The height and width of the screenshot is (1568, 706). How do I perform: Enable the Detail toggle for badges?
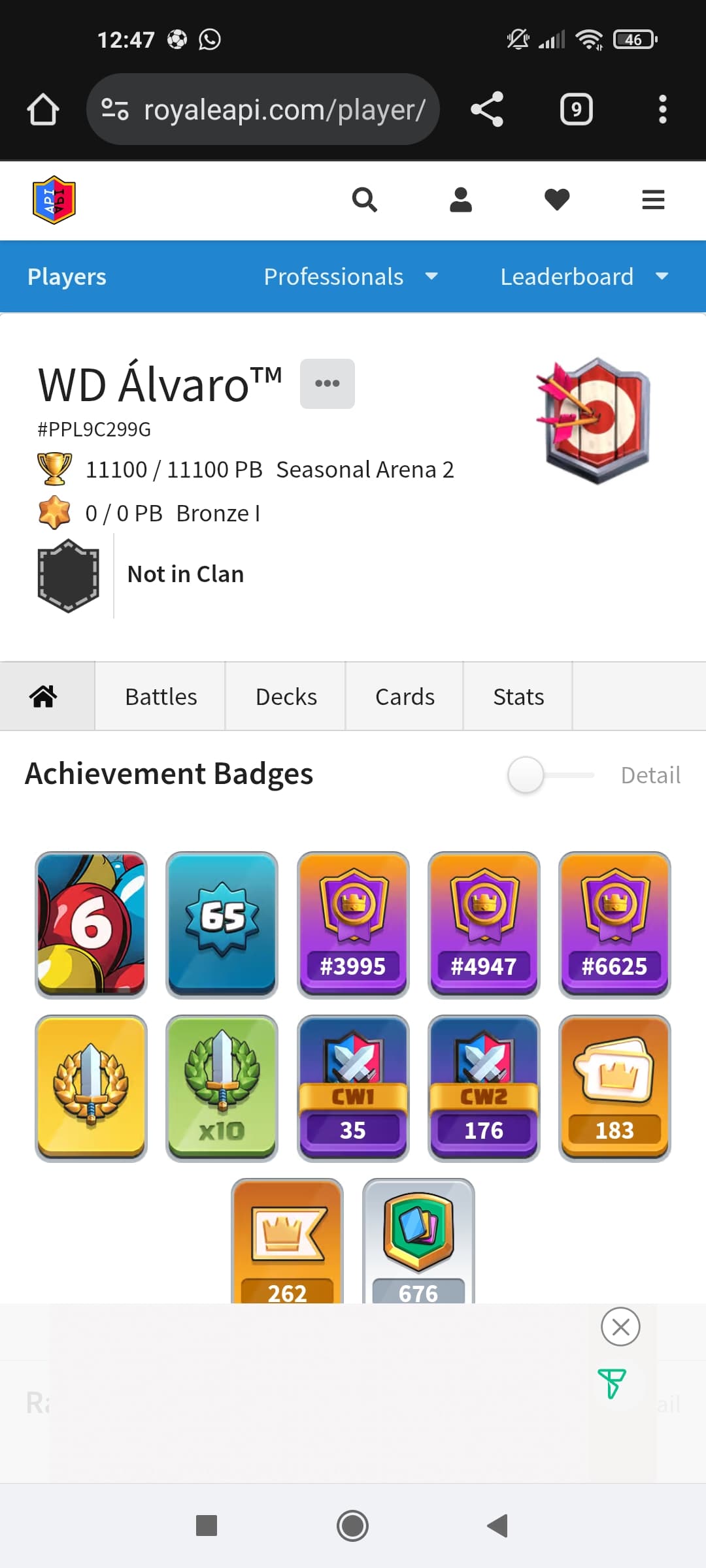pyautogui.click(x=550, y=775)
